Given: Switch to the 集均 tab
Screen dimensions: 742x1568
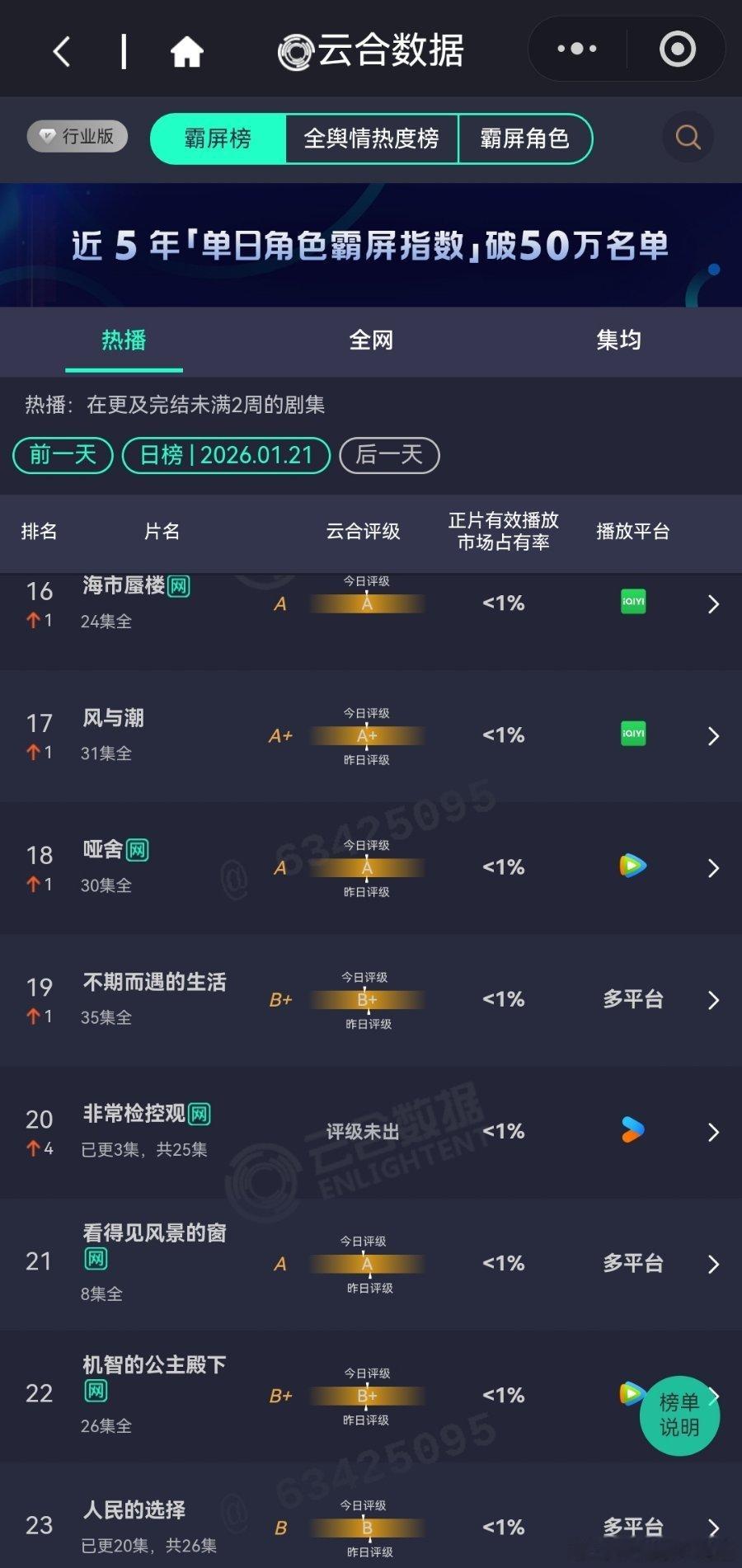Looking at the screenshot, I should click(619, 340).
